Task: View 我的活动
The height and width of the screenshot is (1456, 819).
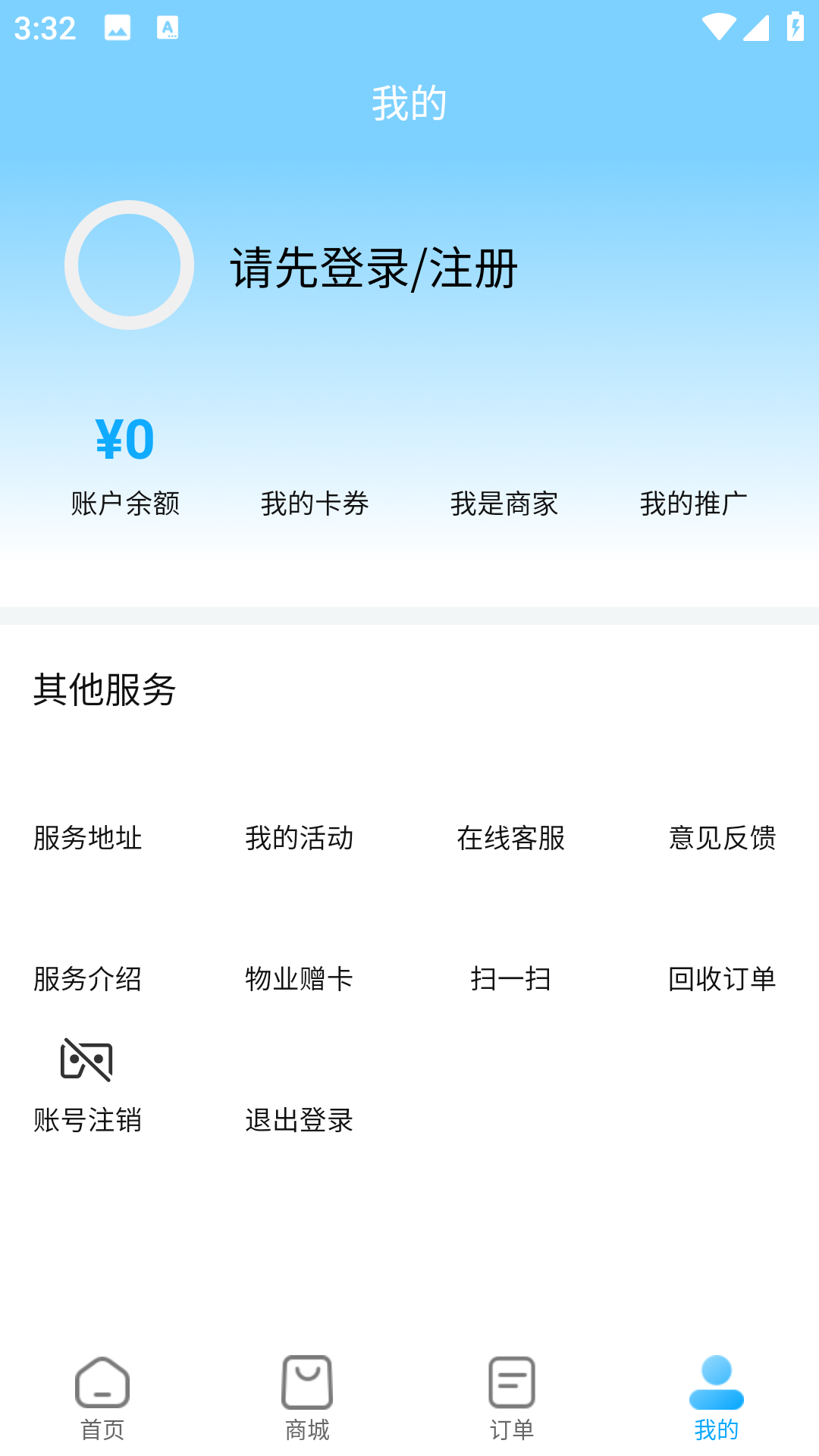Action: click(x=300, y=837)
